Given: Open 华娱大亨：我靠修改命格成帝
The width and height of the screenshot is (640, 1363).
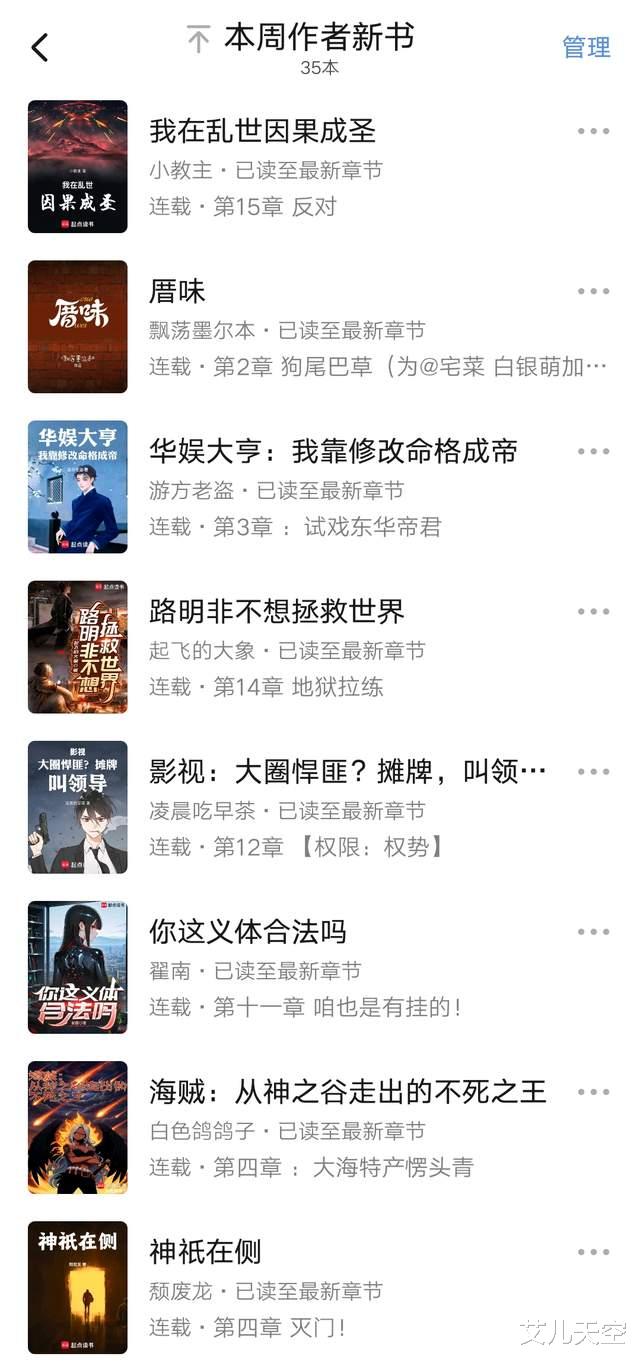Looking at the screenshot, I should click(333, 451).
